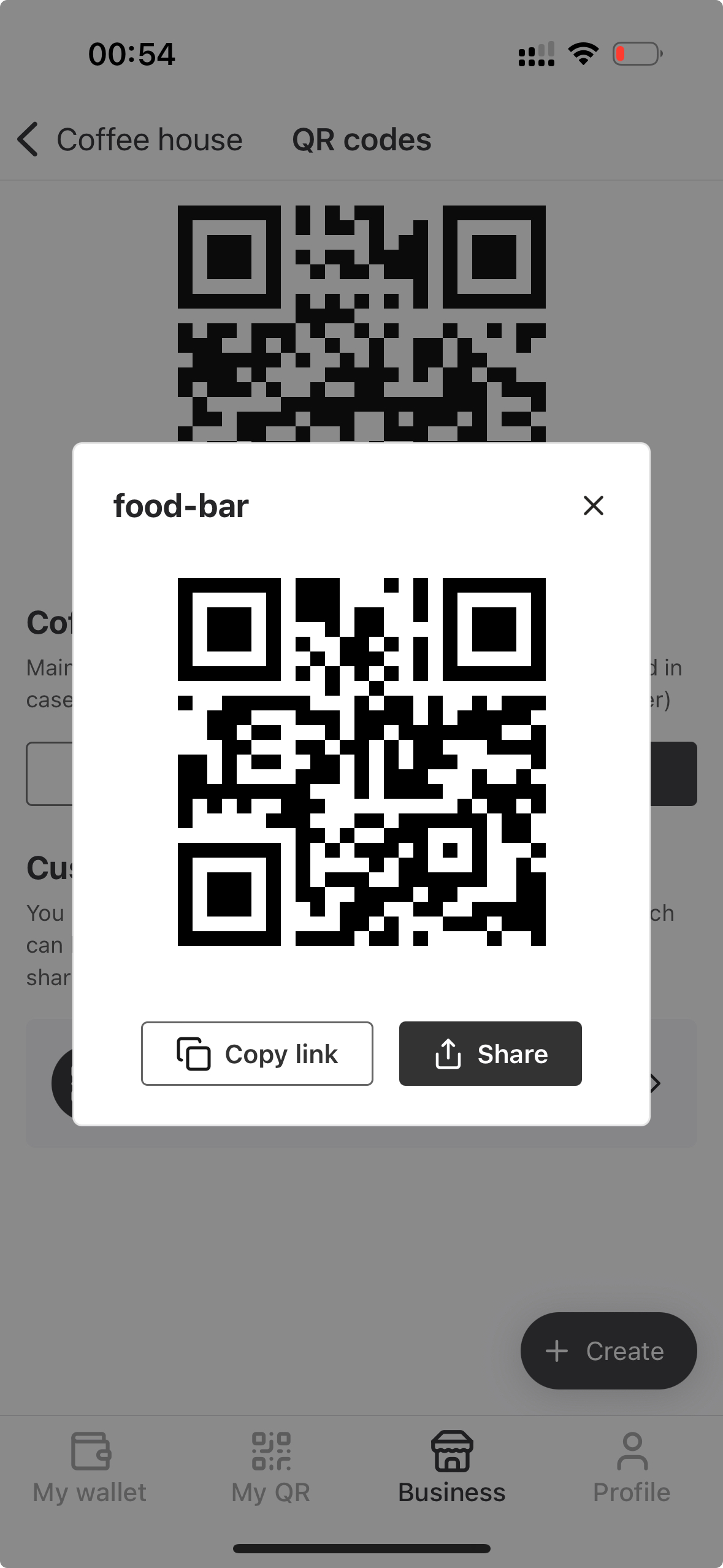
Task: Tap the plus icon on Create button
Action: [556, 1350]
